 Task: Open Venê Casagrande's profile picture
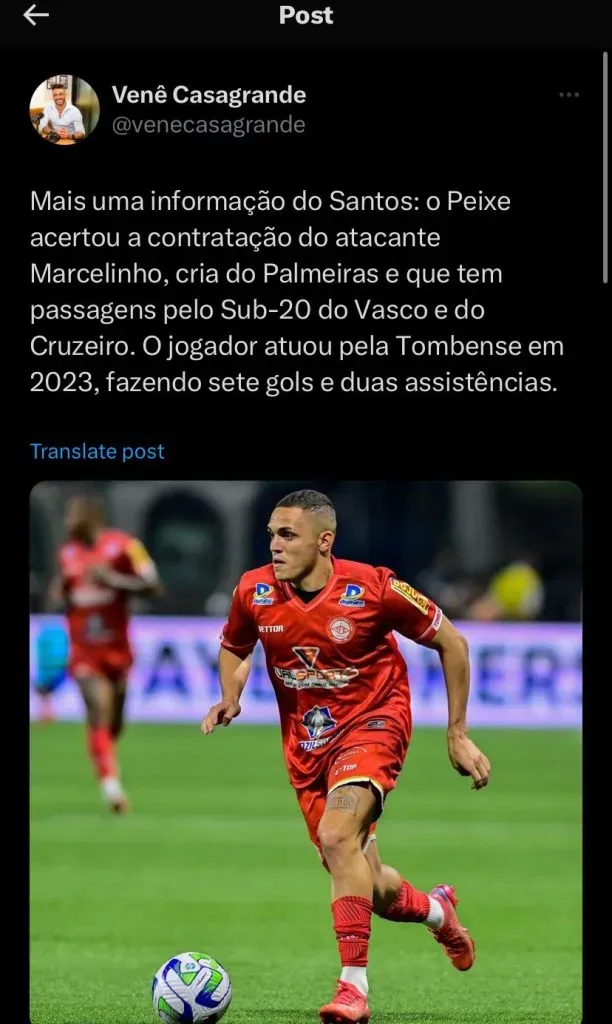pos(64,109)
